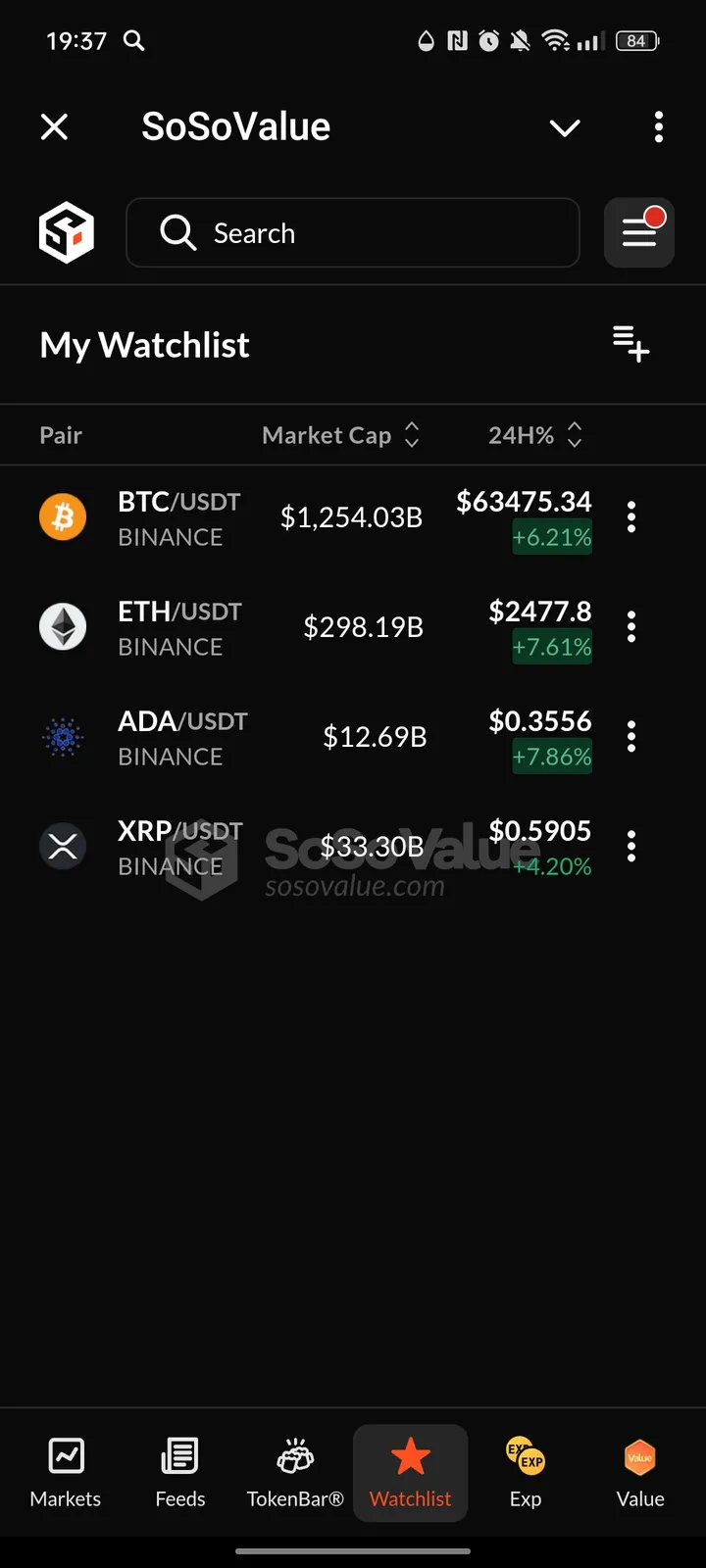Open the ADA/USDT three-dot menu
Viewport: 706px width, 1568px height.
click(x=631, y=736)
